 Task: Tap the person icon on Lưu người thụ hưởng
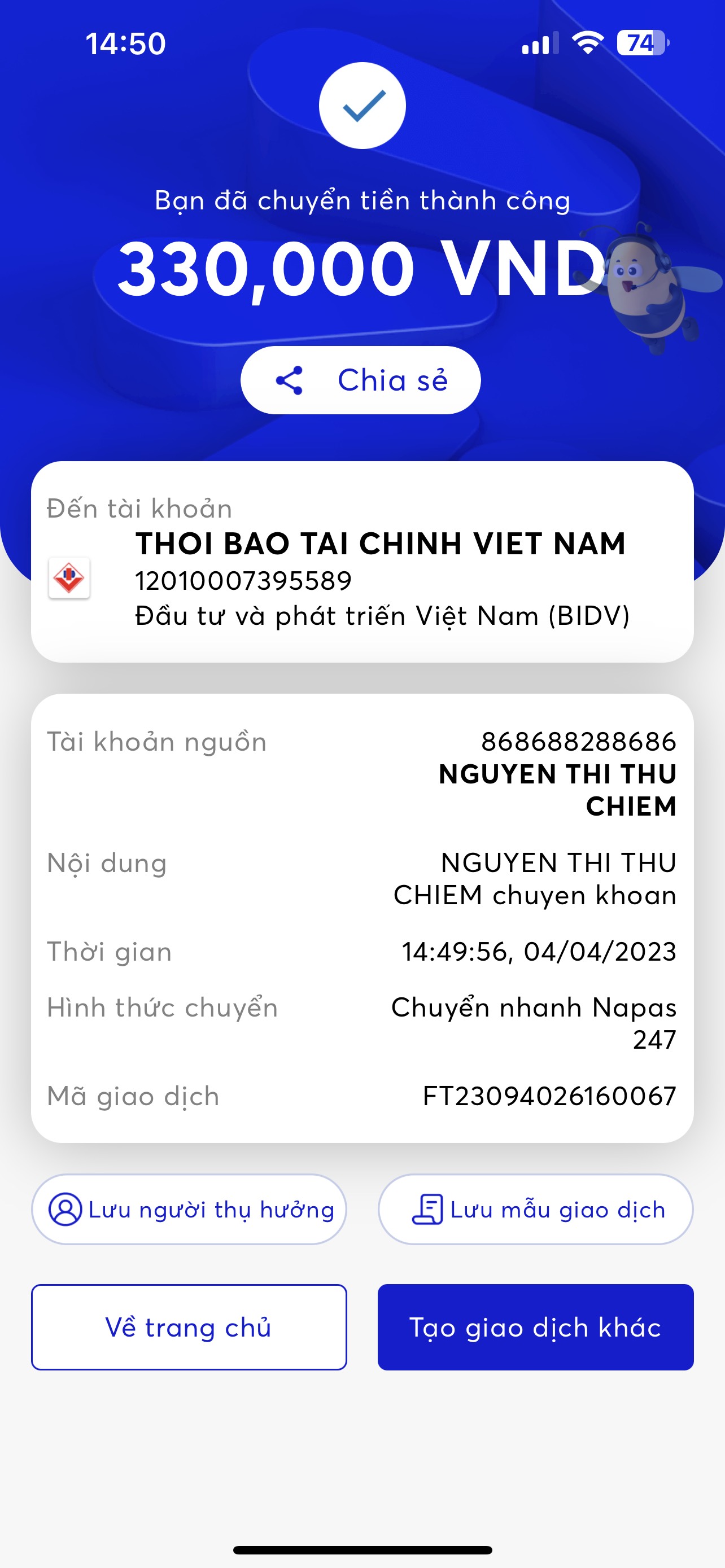tap(67, 1210)
